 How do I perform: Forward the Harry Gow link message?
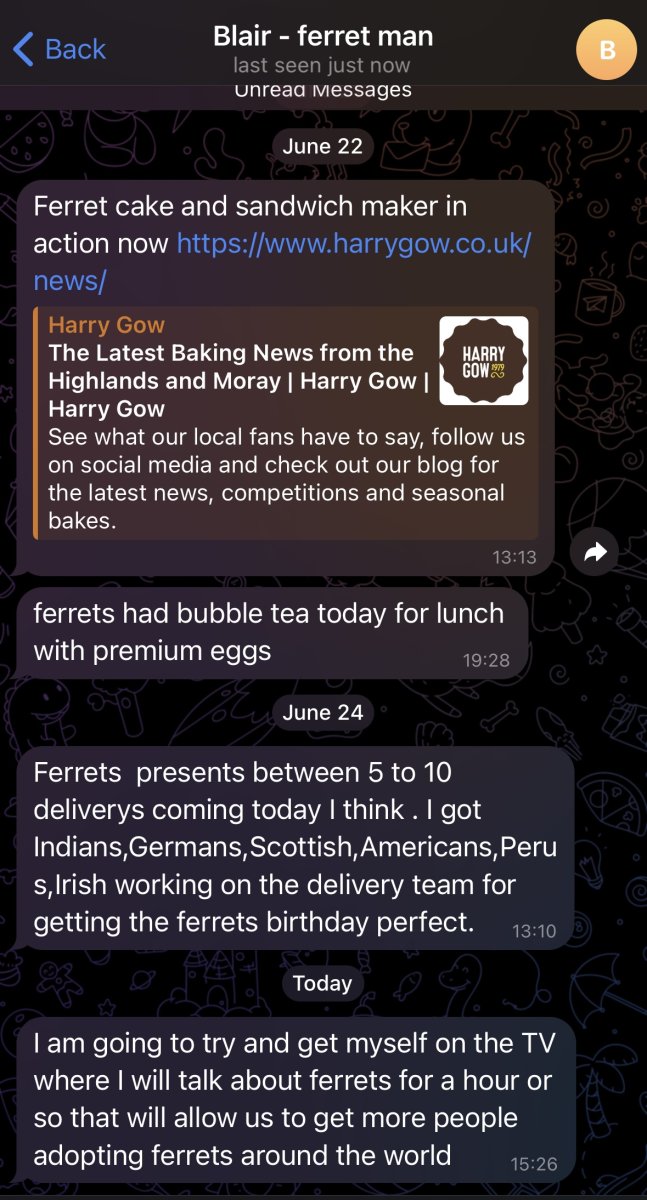pos(595,552)
